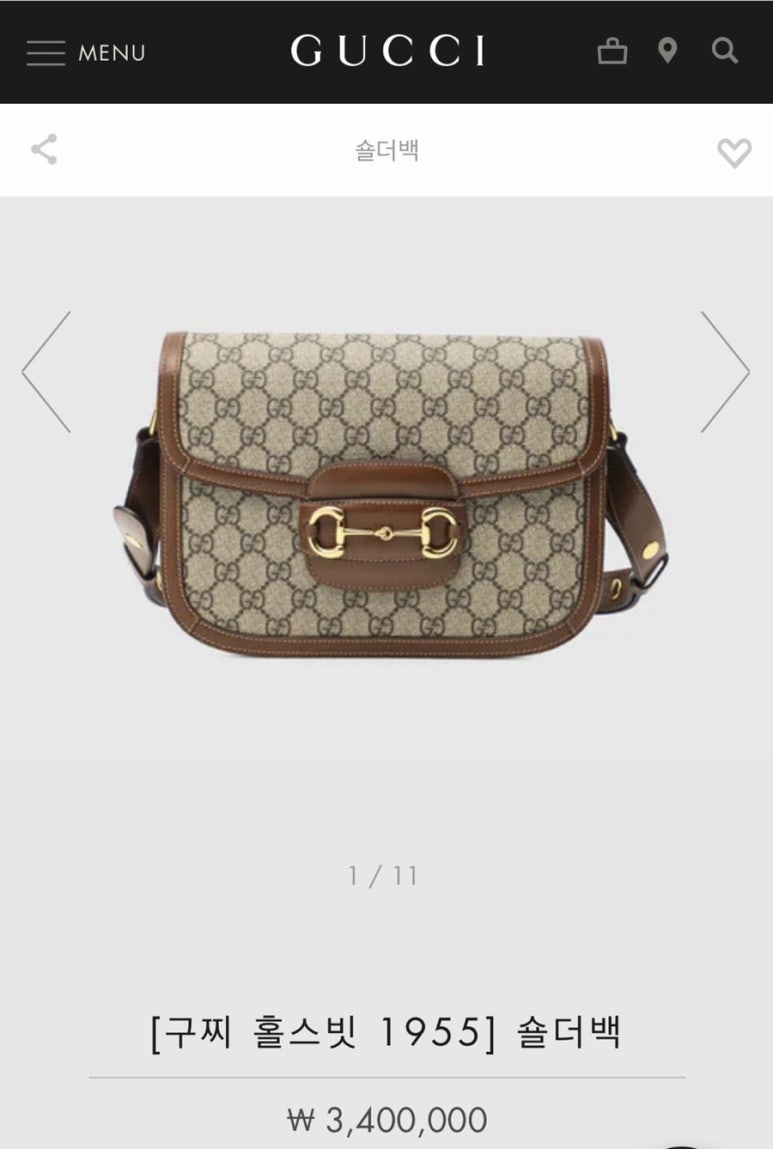Open the store locator pin
The height and width of the screenshot is (1149, 773).
click(x=668, y=51)
